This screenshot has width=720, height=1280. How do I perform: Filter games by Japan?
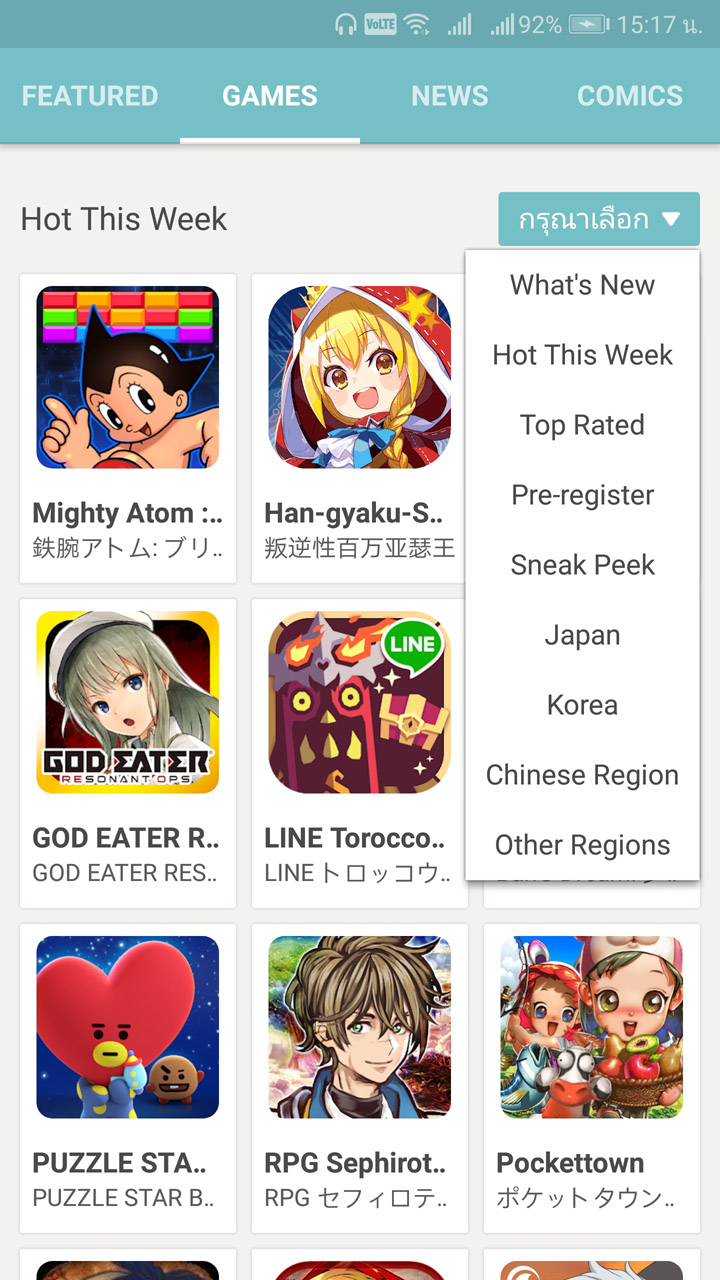(582, 635)
